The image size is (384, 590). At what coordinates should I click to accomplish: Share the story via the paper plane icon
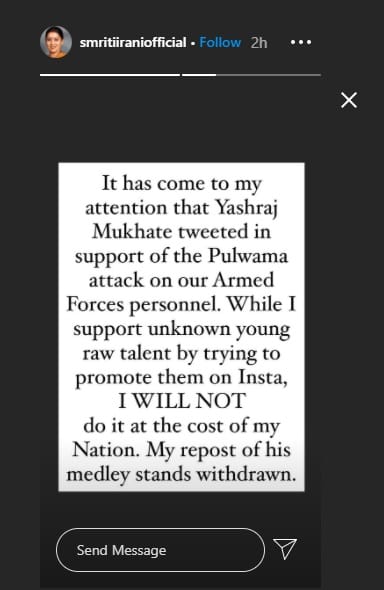(285, 549)
